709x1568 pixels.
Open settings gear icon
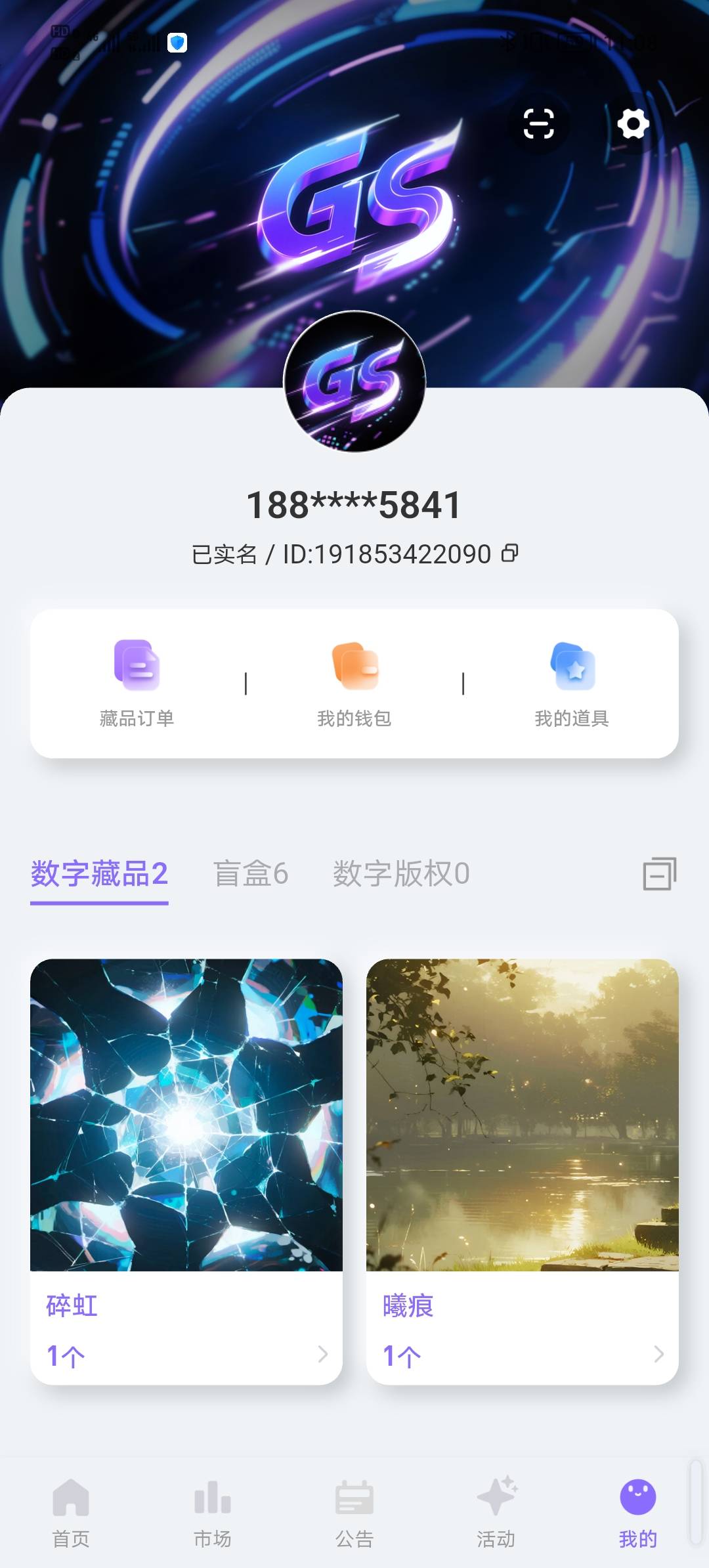[633, 124]
